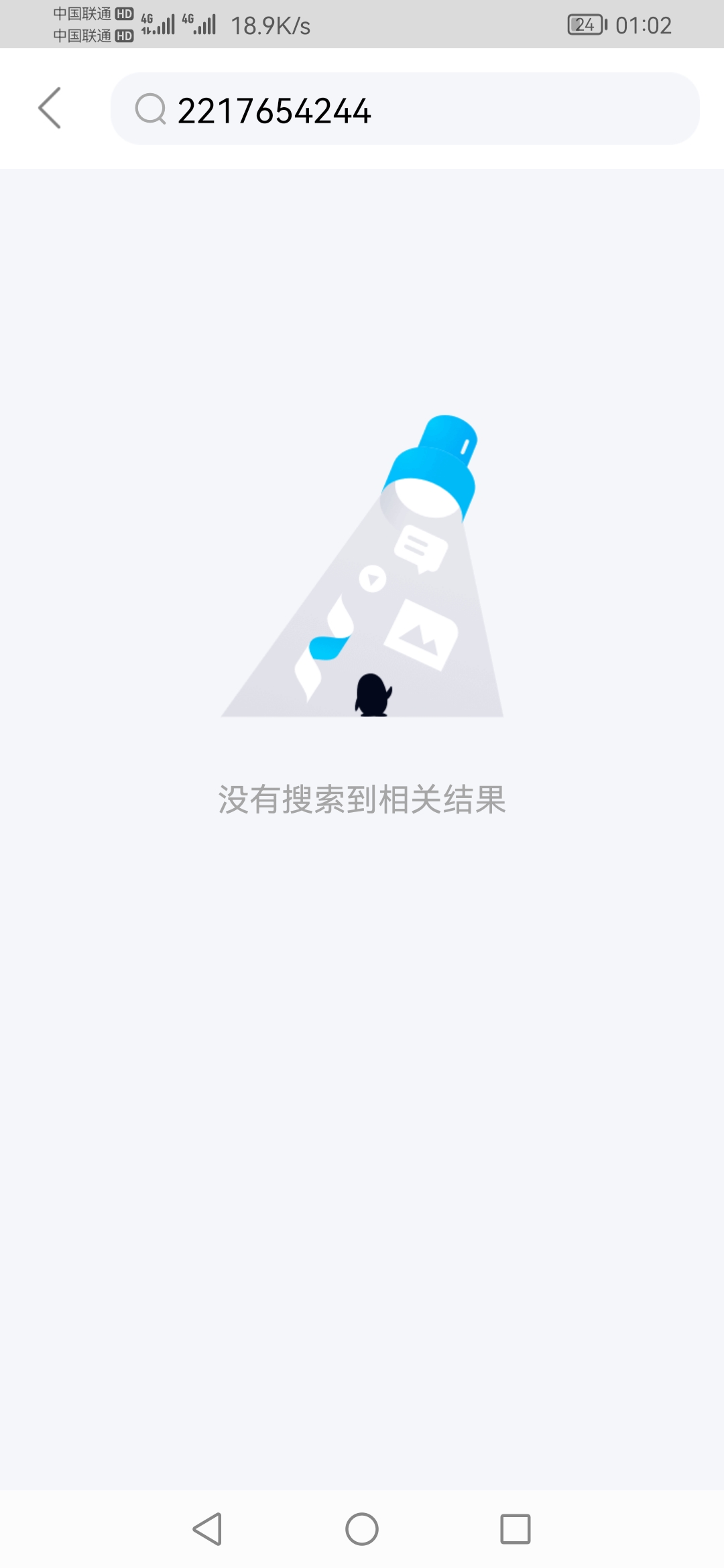Go back using the top-left arrow
This screenshot has height=1568, width=724.
(x=50, y=108)
